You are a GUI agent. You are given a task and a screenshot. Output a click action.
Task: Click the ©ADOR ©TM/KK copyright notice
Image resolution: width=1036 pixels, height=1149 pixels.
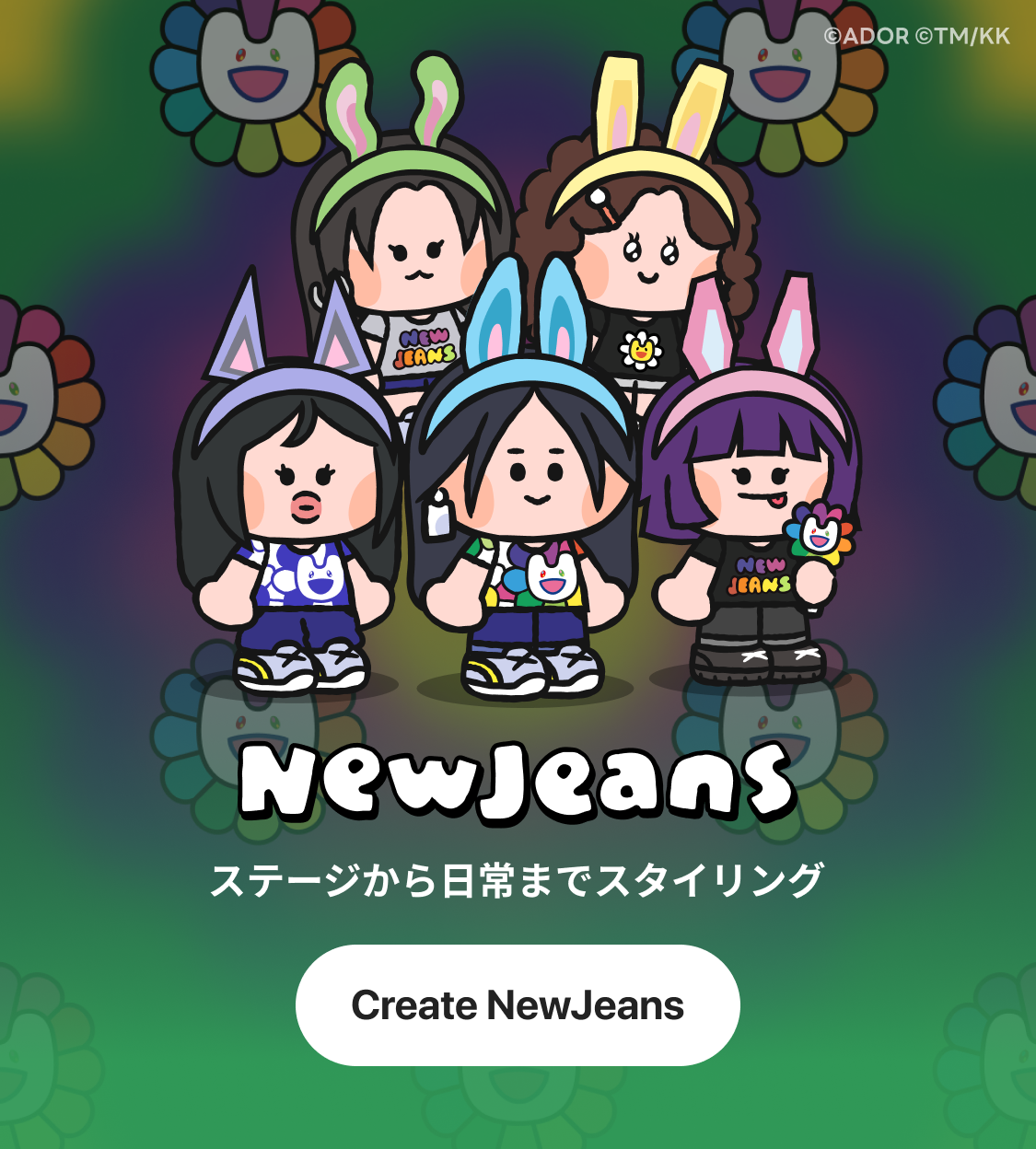919,35
